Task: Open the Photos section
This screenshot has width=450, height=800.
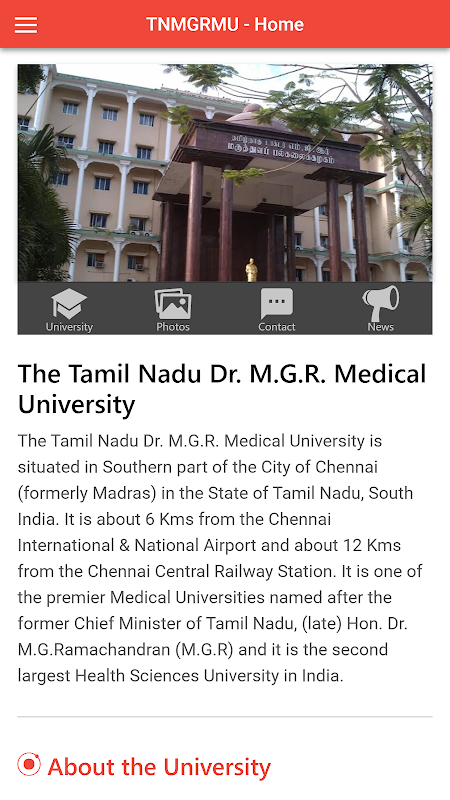Action: tap(173, 310)
